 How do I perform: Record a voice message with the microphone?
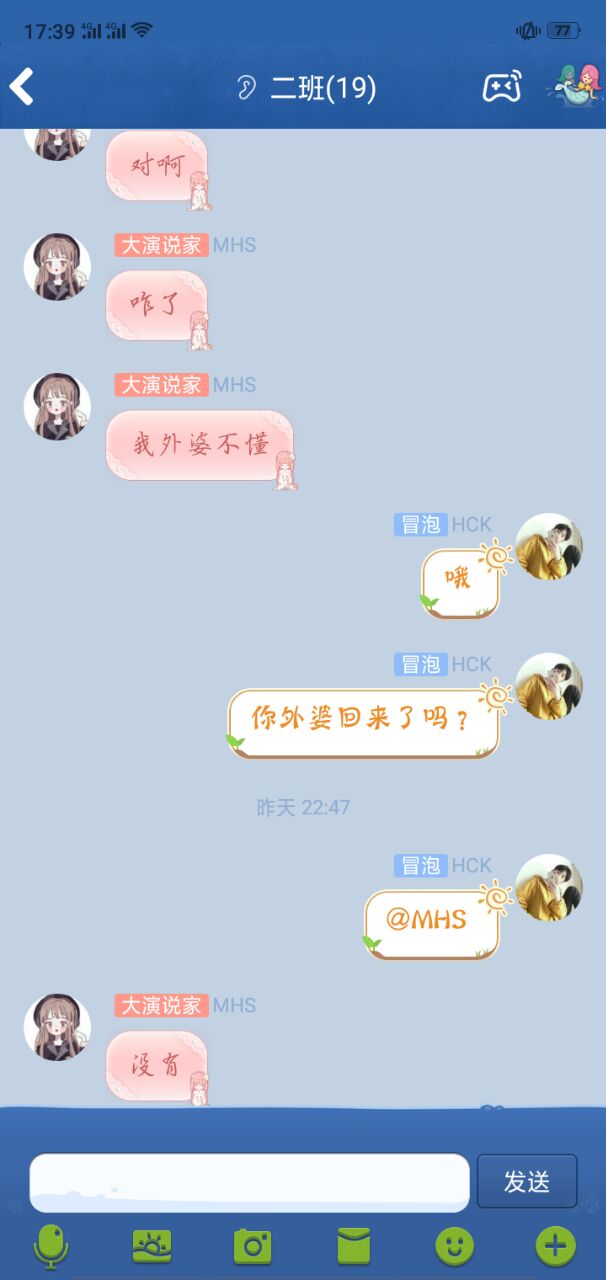(51, 1245)
